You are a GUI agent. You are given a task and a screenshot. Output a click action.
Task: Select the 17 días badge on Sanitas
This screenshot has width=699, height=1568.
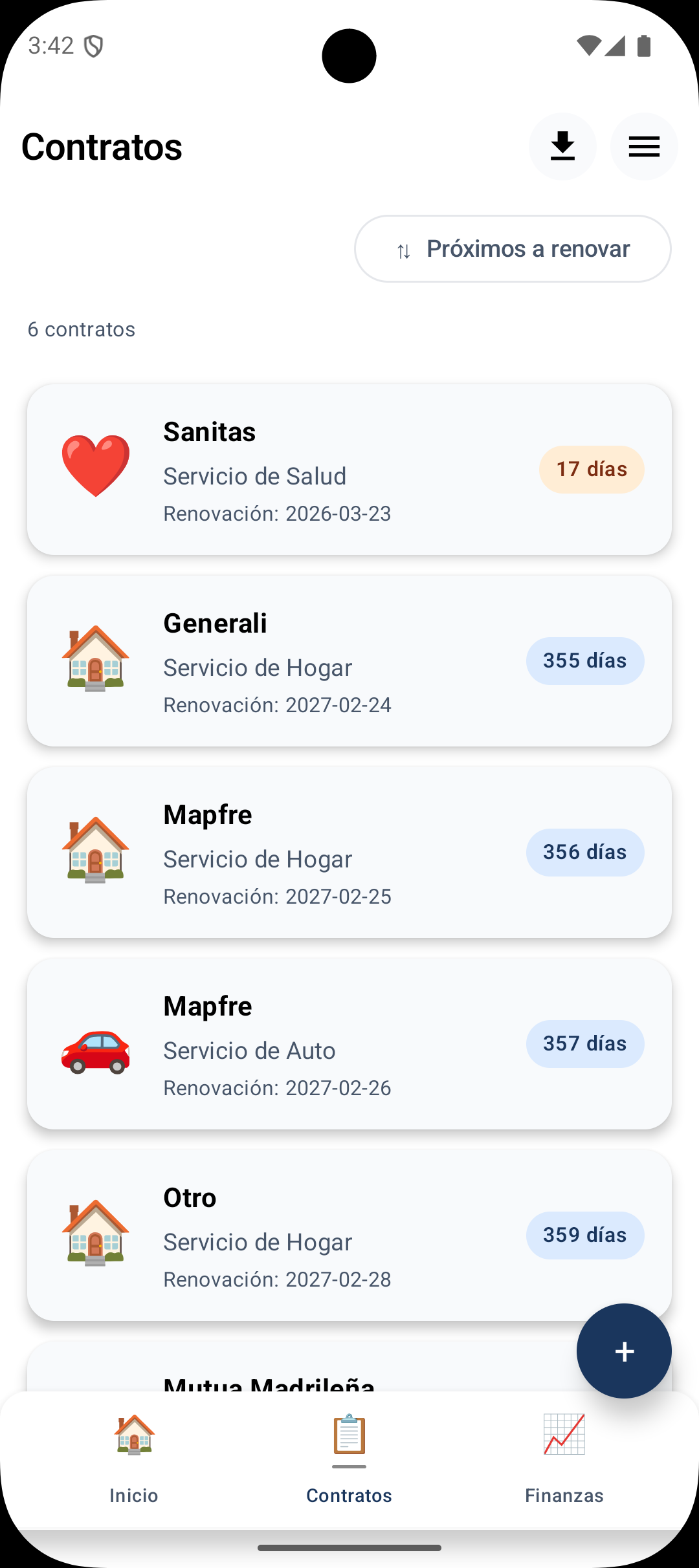(x=591, y=469)
